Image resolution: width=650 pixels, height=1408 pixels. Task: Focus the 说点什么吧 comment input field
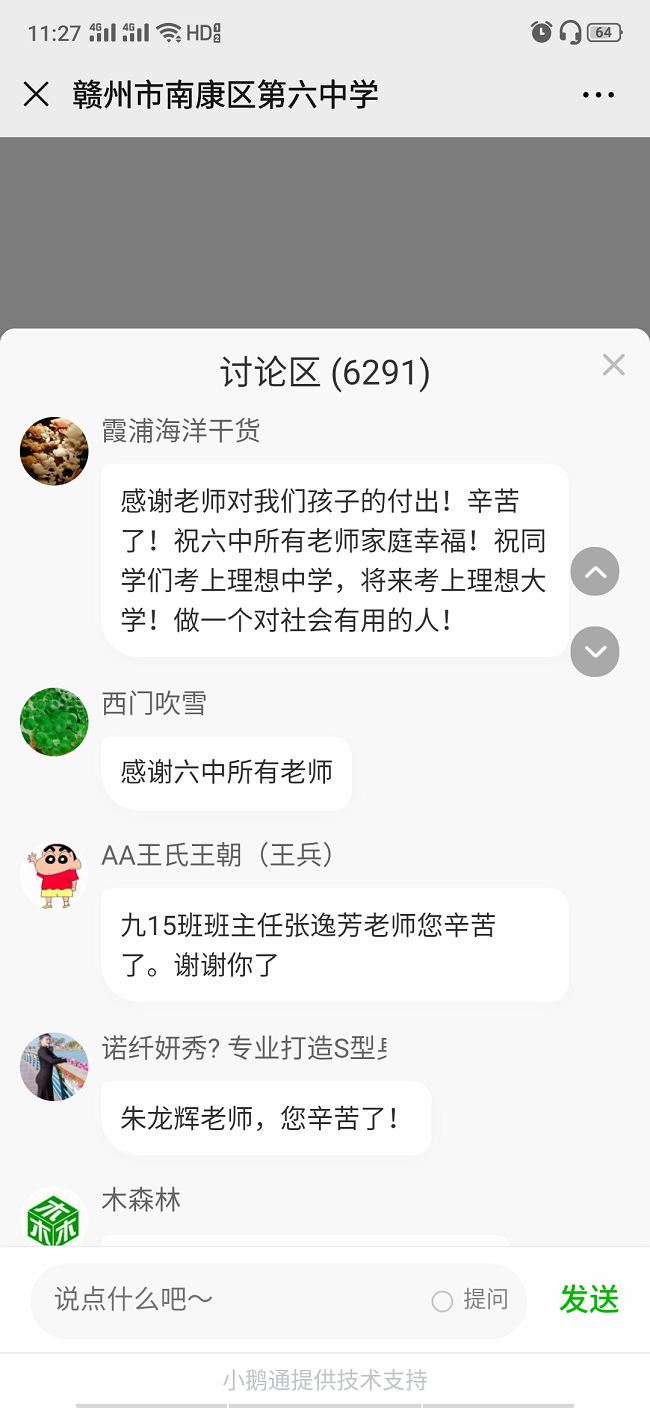tap(230, 1300)
